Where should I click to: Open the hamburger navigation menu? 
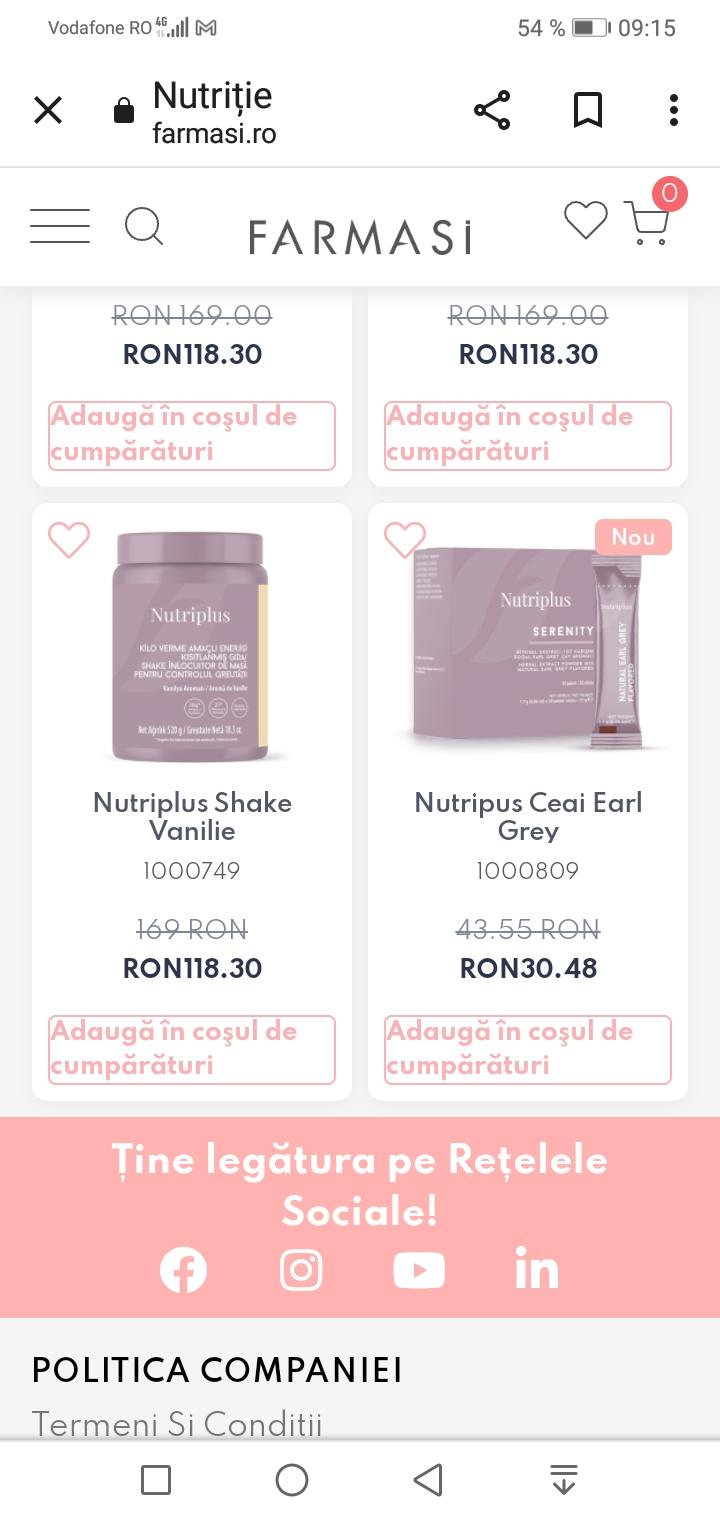pyautogui.click(x=60, y=226)
